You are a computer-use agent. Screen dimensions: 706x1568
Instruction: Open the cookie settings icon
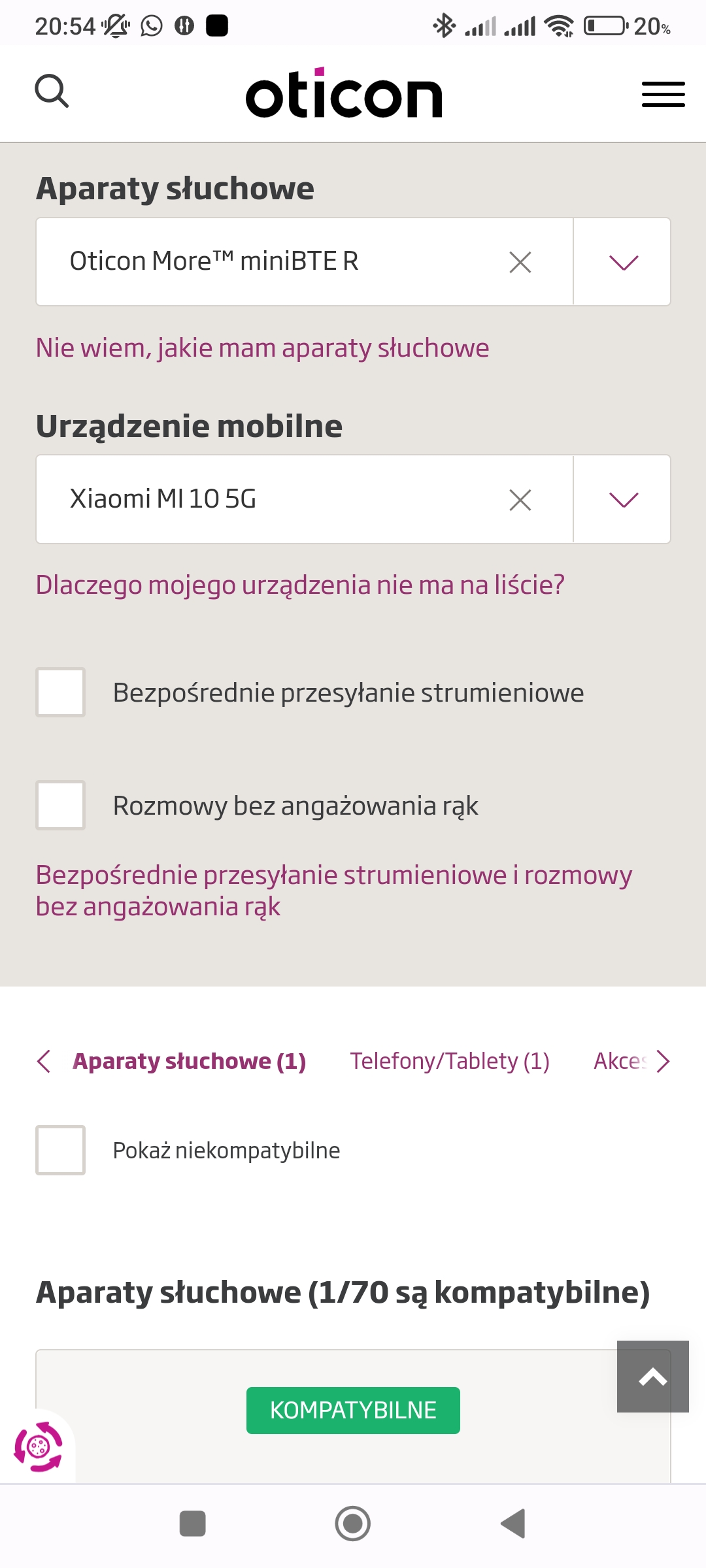38,1447
